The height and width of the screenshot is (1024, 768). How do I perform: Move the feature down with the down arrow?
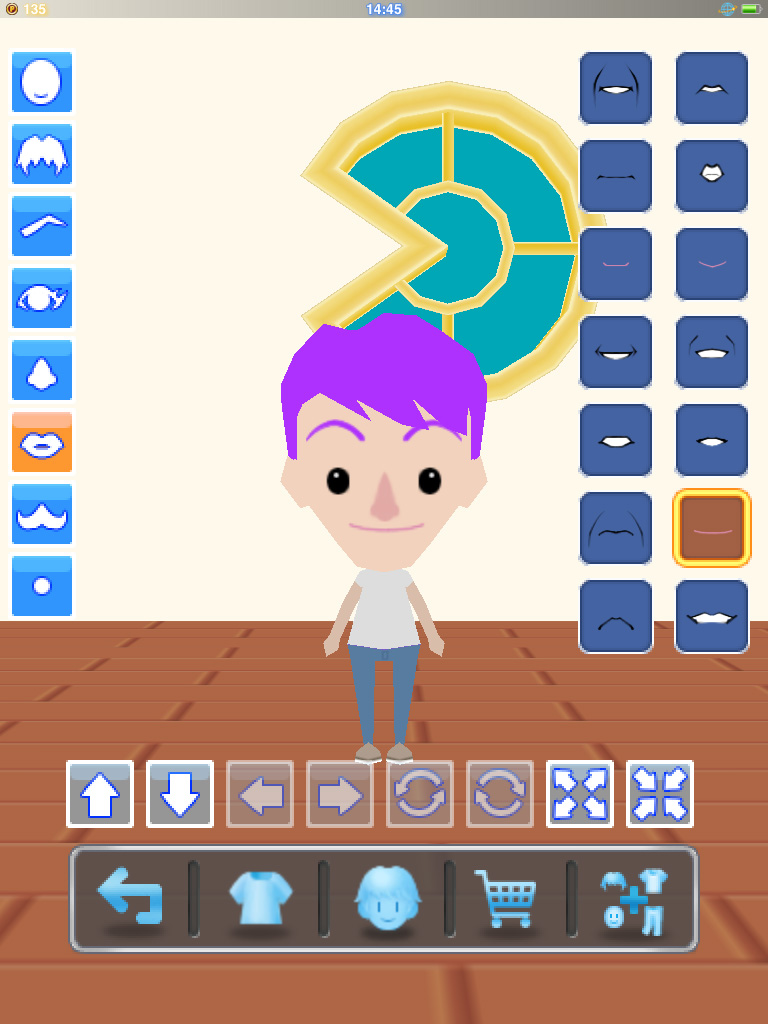tap(180, 794)
